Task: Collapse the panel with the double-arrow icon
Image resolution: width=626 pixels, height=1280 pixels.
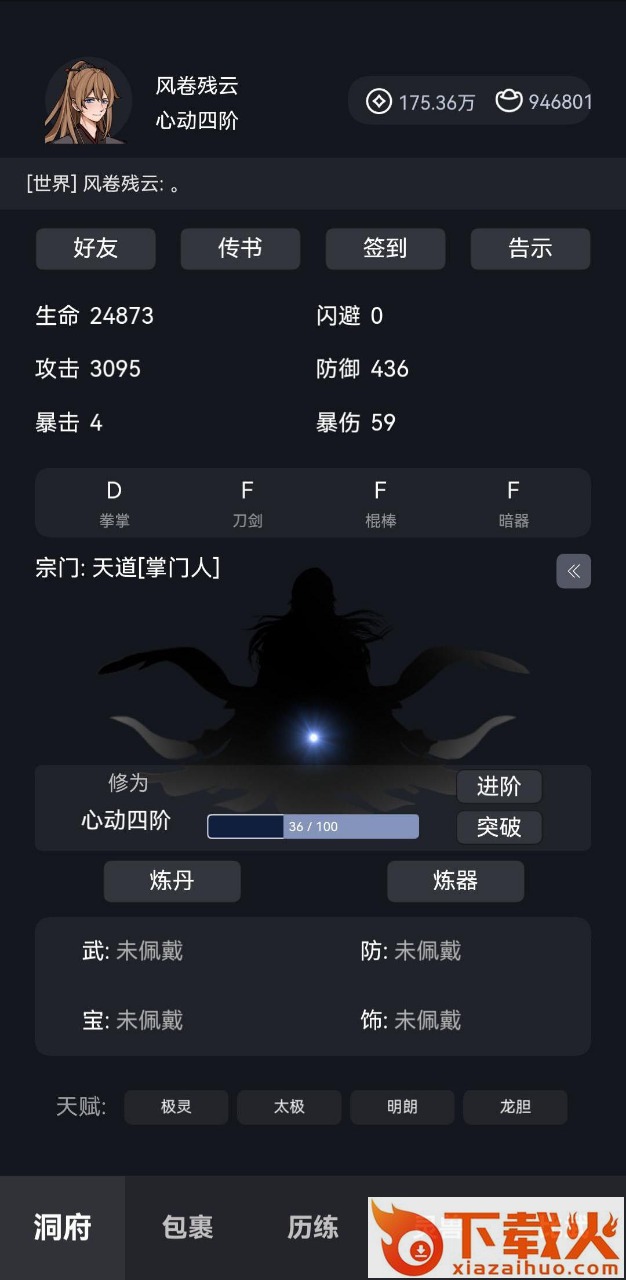Action: point(574,571)
